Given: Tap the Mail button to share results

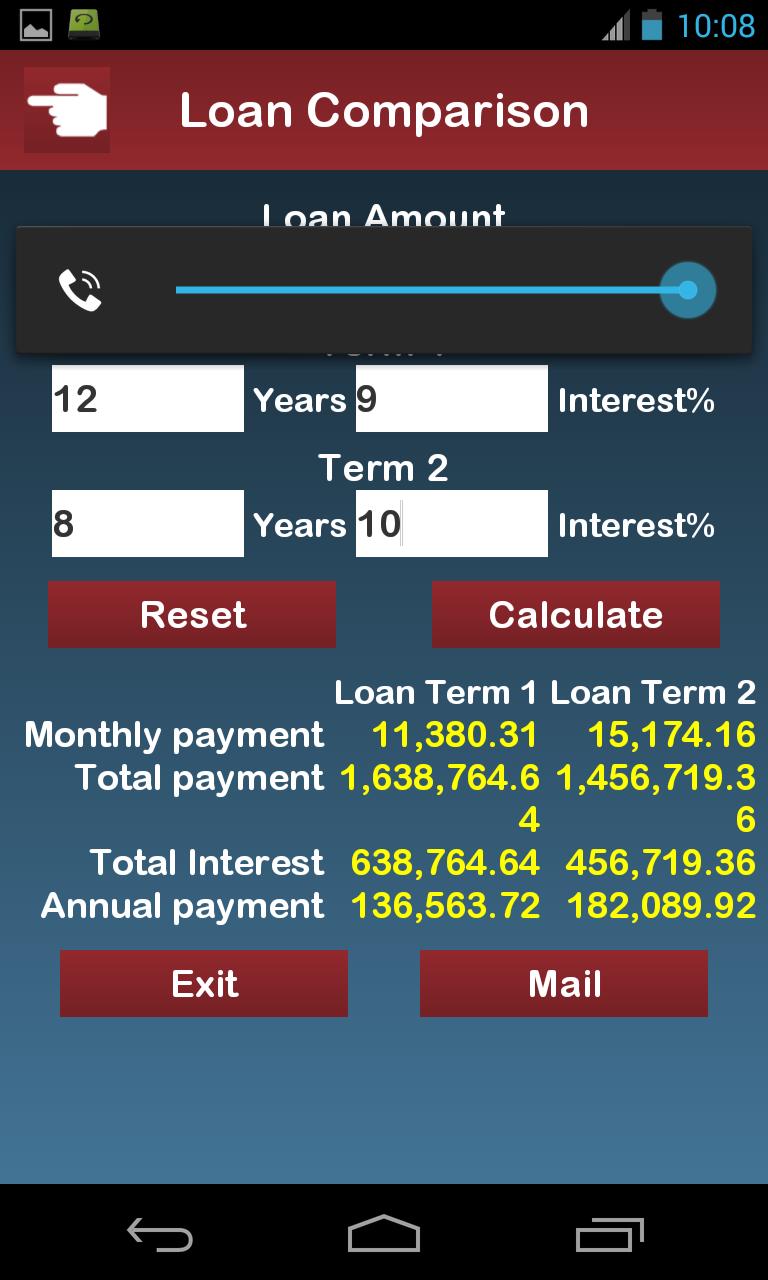Looking at the screenshot, I should click(563, 983).
